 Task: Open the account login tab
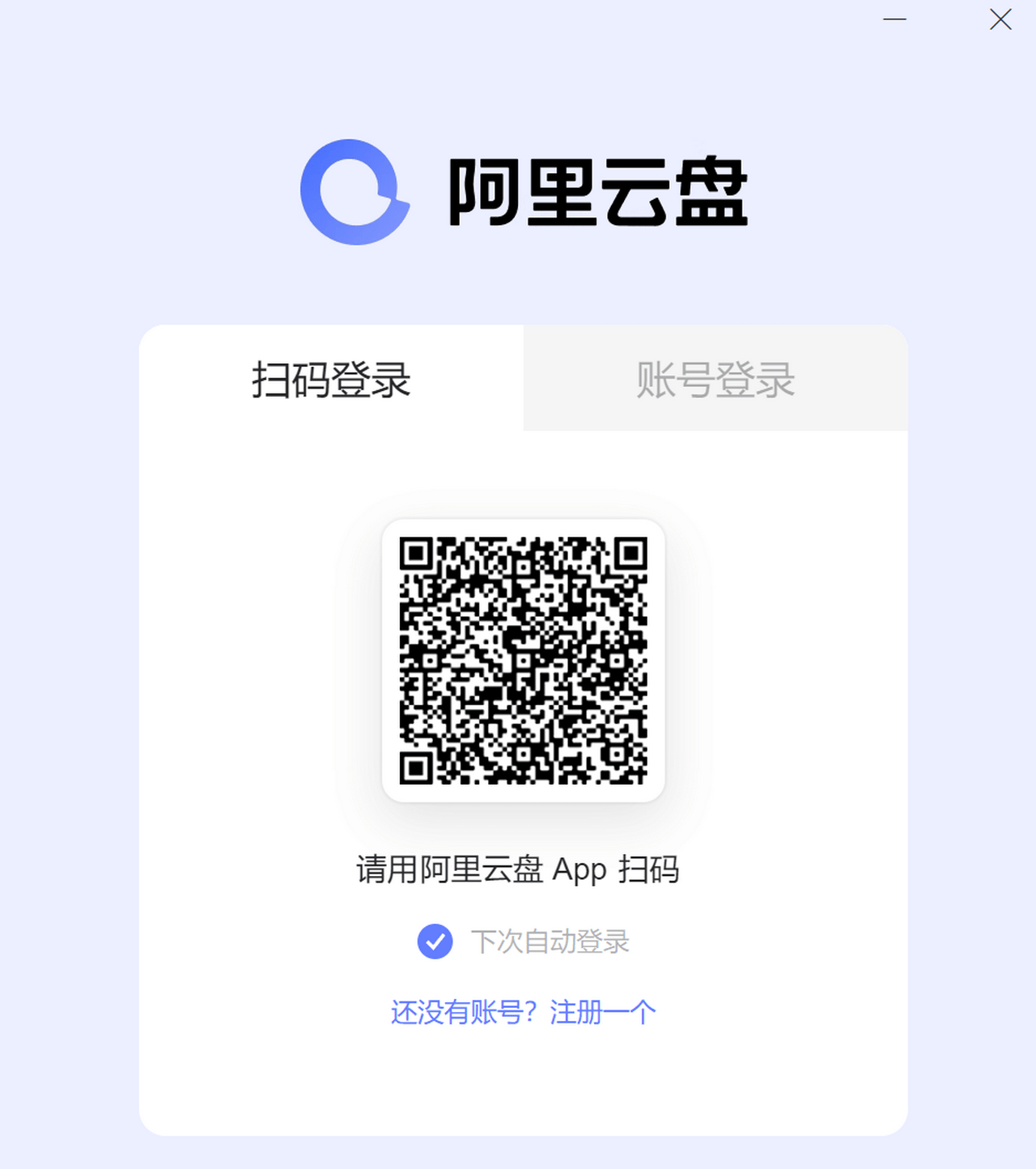pyautogui.click(x=715, y=378)
